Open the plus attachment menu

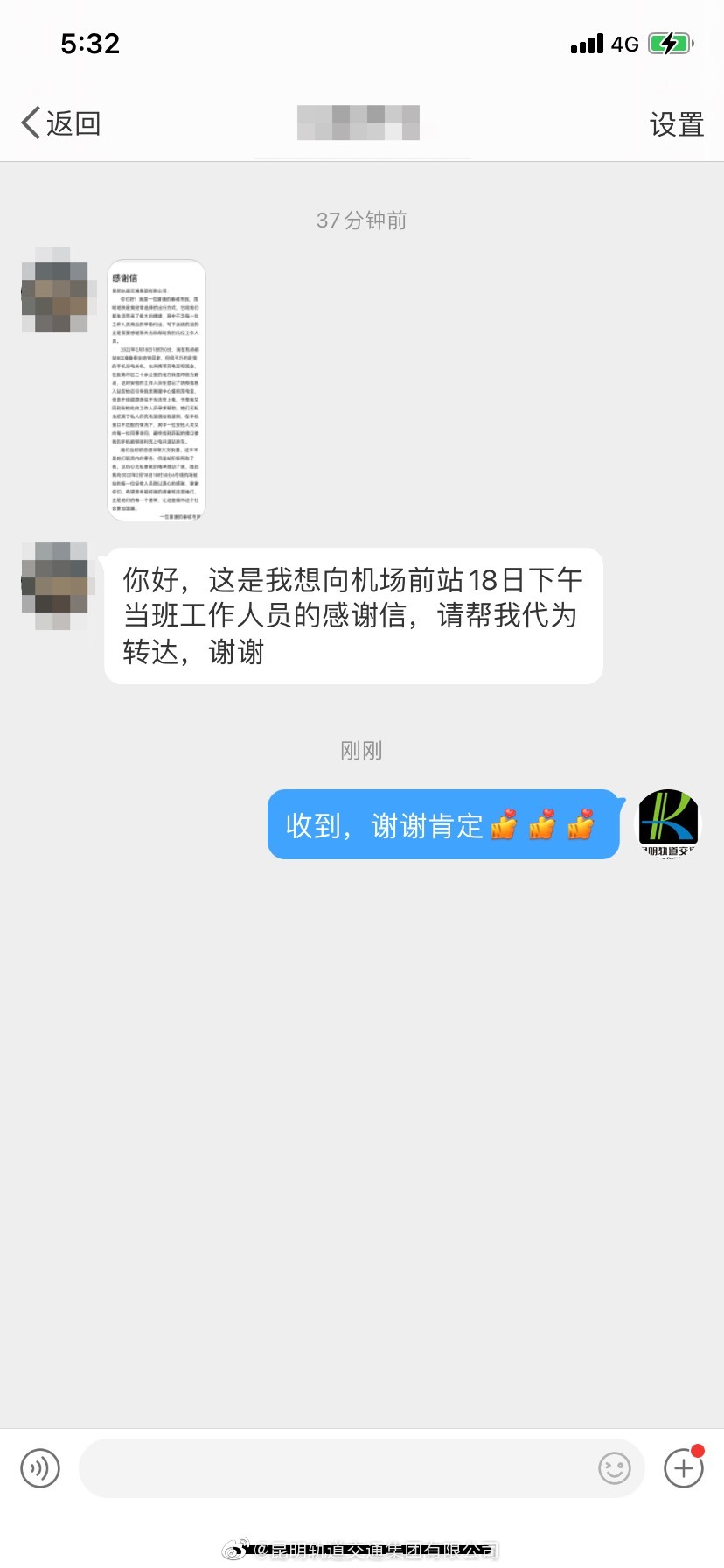684,1467
